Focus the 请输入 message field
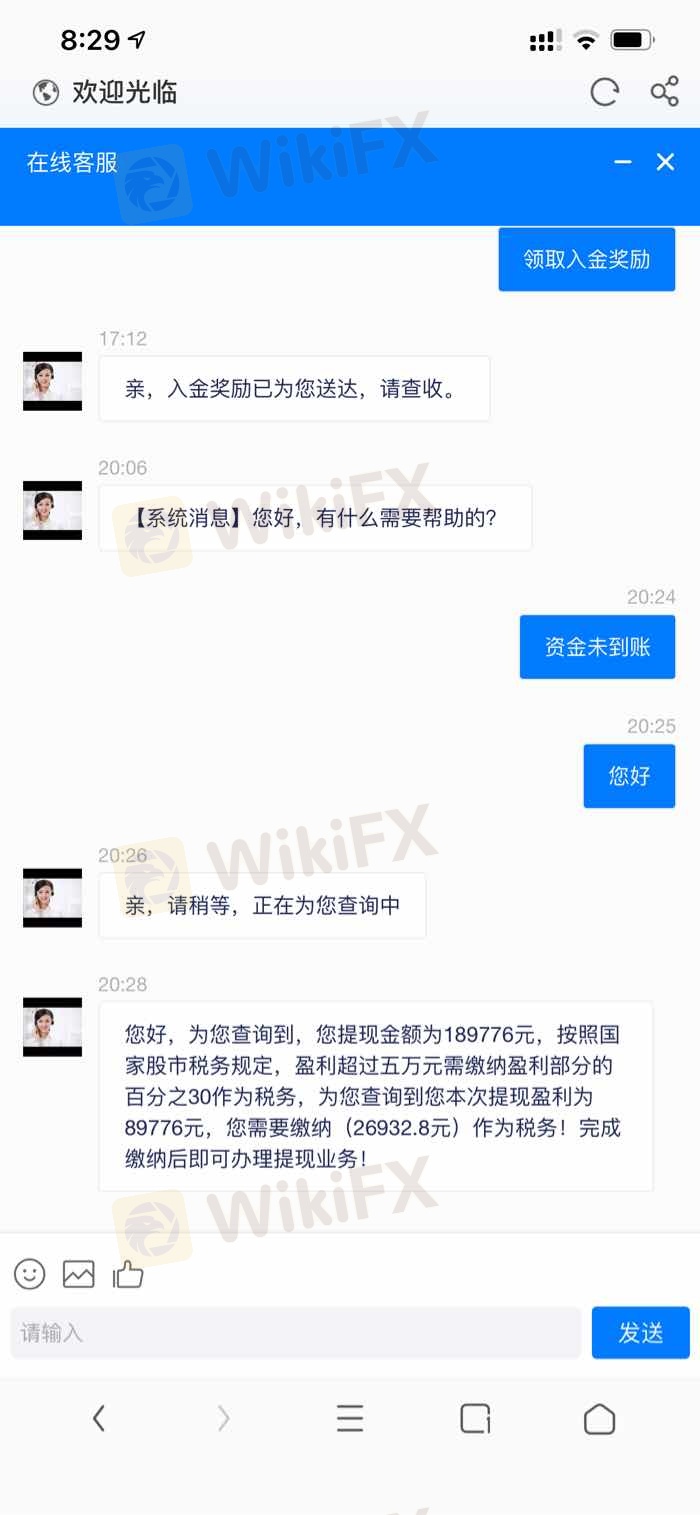Screen dimensions: 700x1515 (295, 1332)
